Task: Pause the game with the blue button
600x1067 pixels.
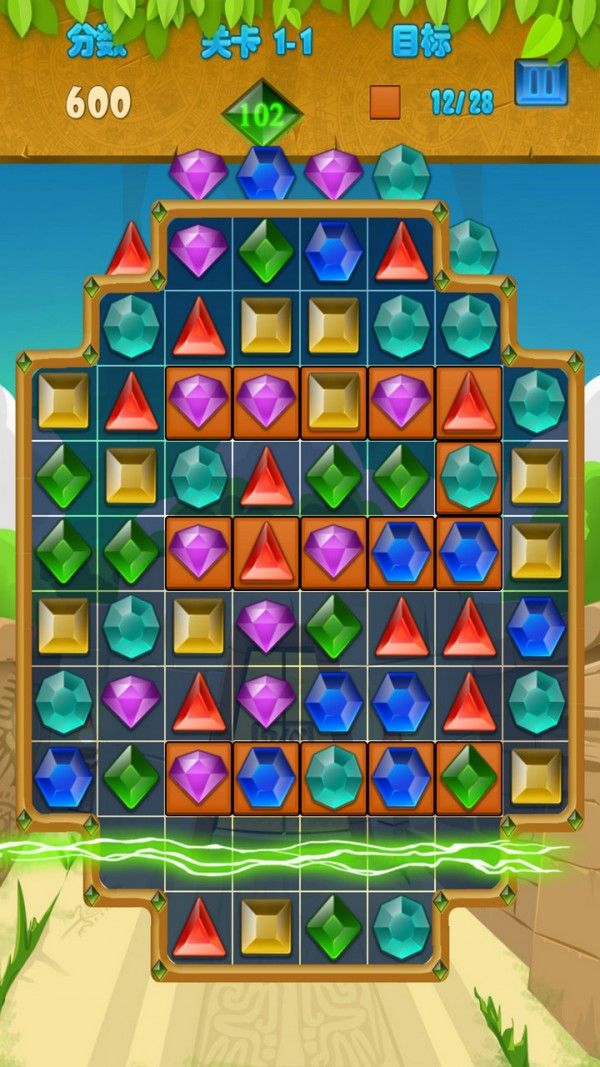Action: tap(541, 83)
